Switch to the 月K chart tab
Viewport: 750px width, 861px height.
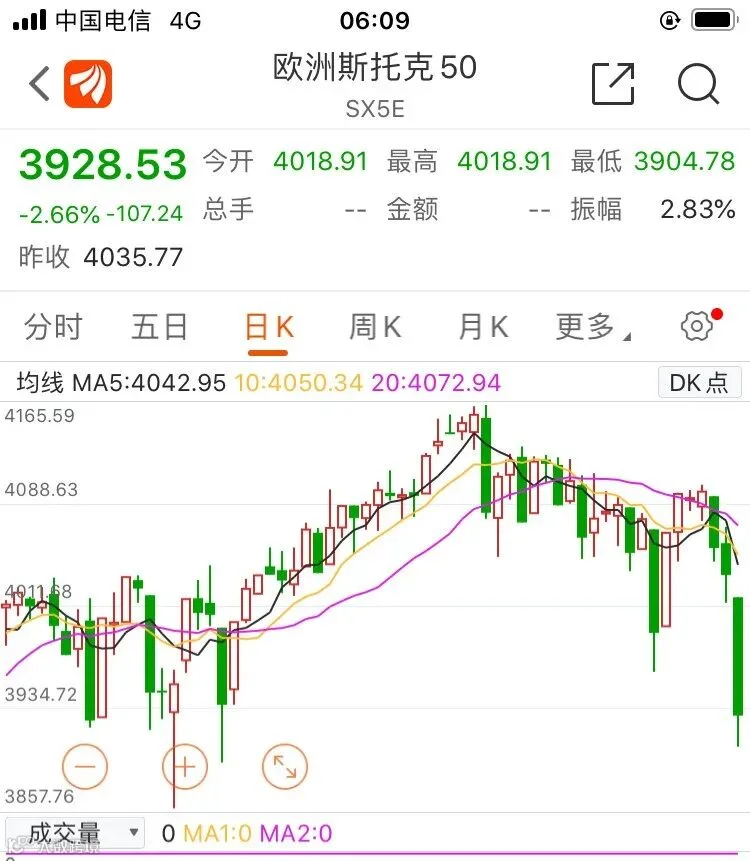pos(483,327)
